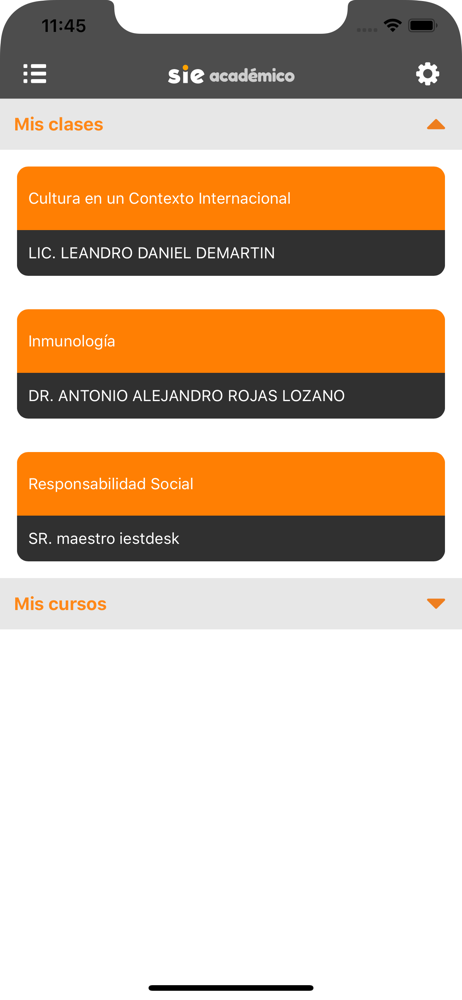Open Cultura en un Contexto Internacional class
462x1000 pixels.
[x=231, y=221]
